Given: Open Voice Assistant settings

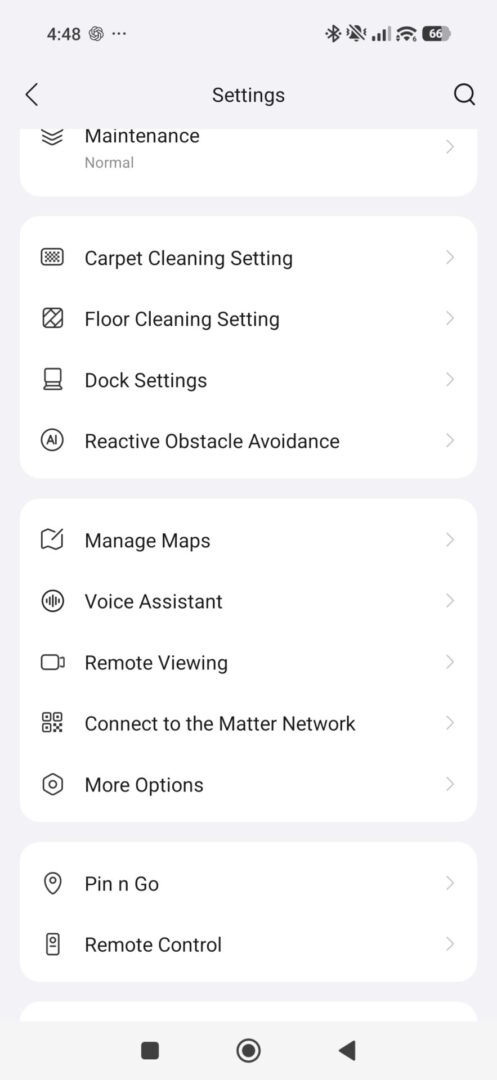Looking at the screenshot, I should [x=248, y=601].
